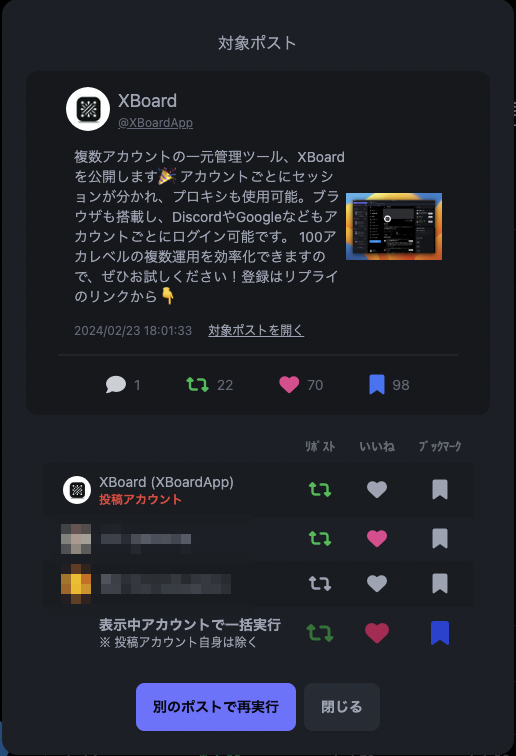The width and height of the screenshot is (516, 756).
Task: Toggle the pink heart in the second account row
Action: 377,538
